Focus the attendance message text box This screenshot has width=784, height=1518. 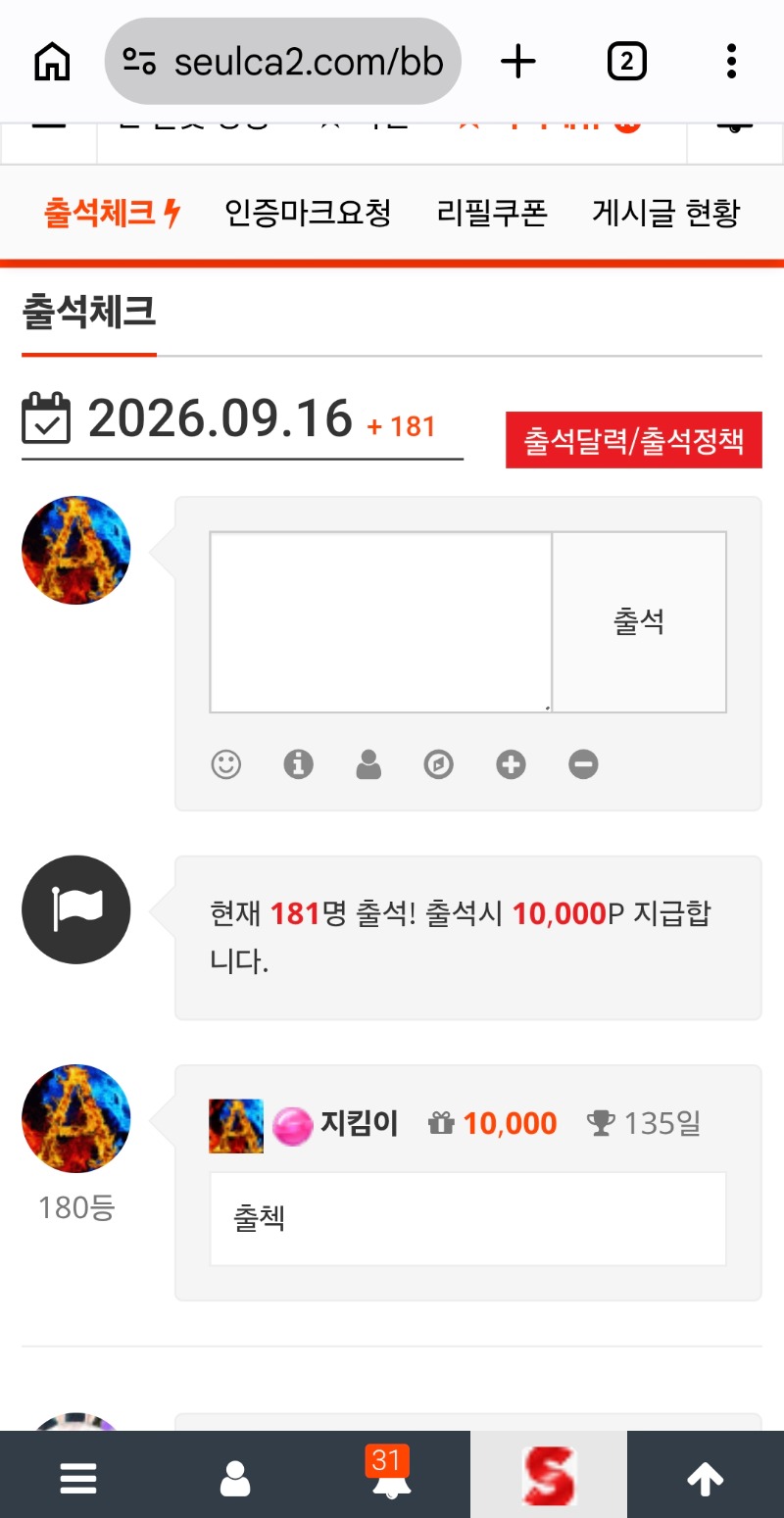pos(381,622)
